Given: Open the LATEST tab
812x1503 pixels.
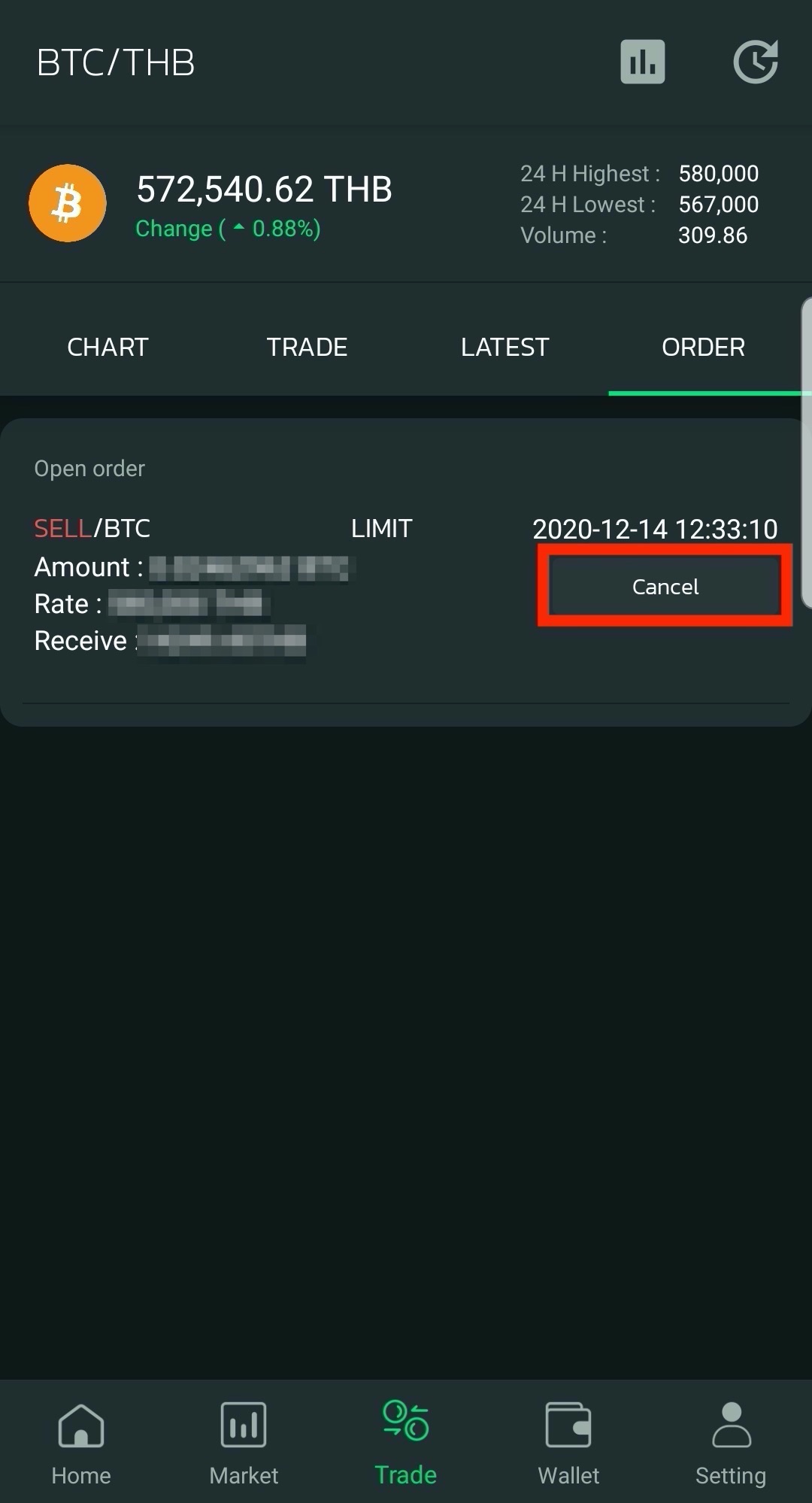Looking at the screenshot, I should point(504,347).
